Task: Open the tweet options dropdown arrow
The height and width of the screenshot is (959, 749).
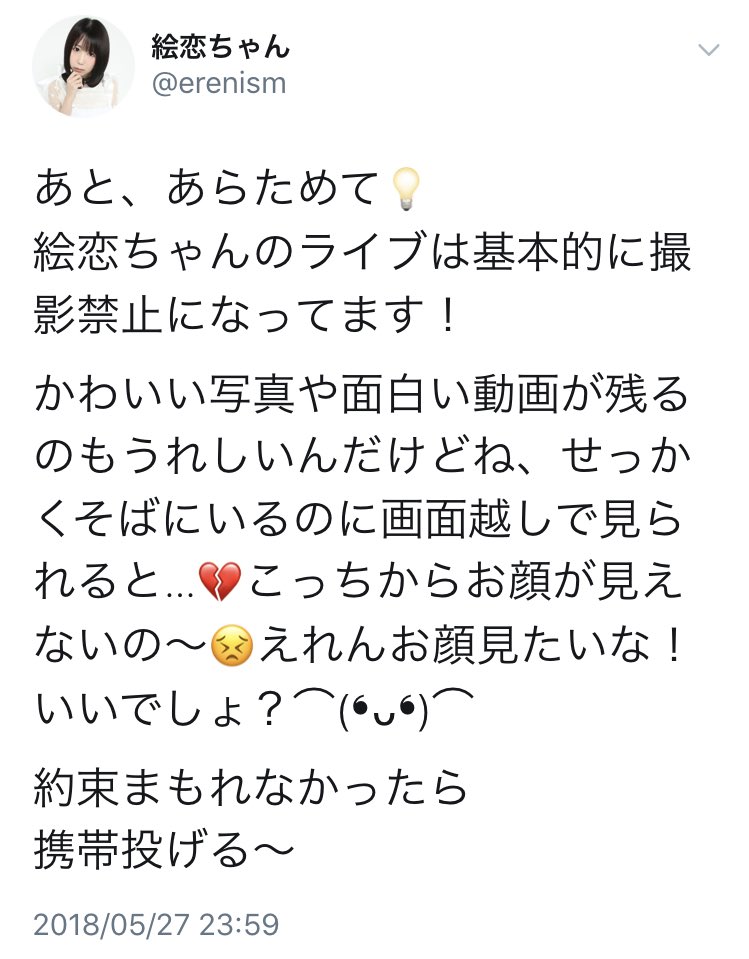Action: click(706, 51)
